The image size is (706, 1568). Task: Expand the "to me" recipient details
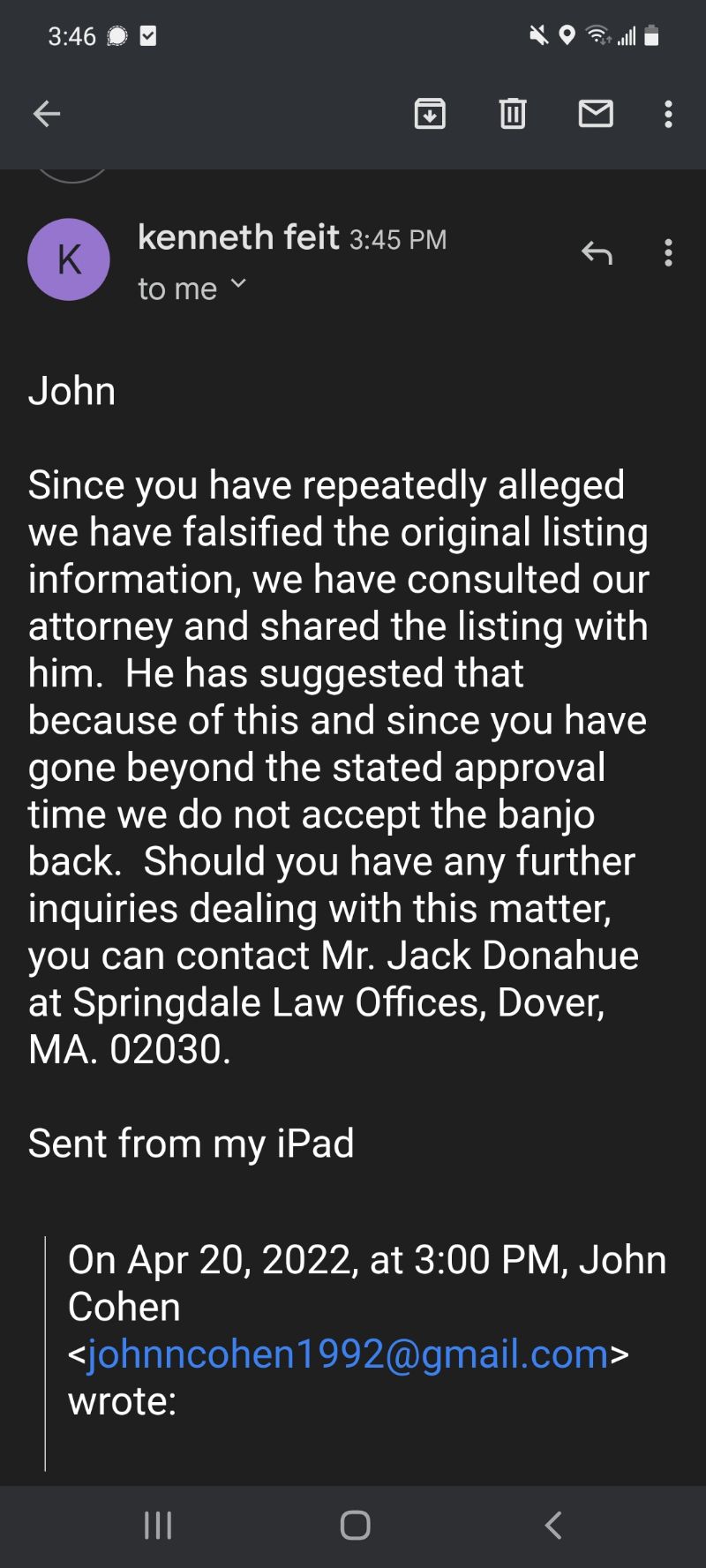click(x=192, y=288)
